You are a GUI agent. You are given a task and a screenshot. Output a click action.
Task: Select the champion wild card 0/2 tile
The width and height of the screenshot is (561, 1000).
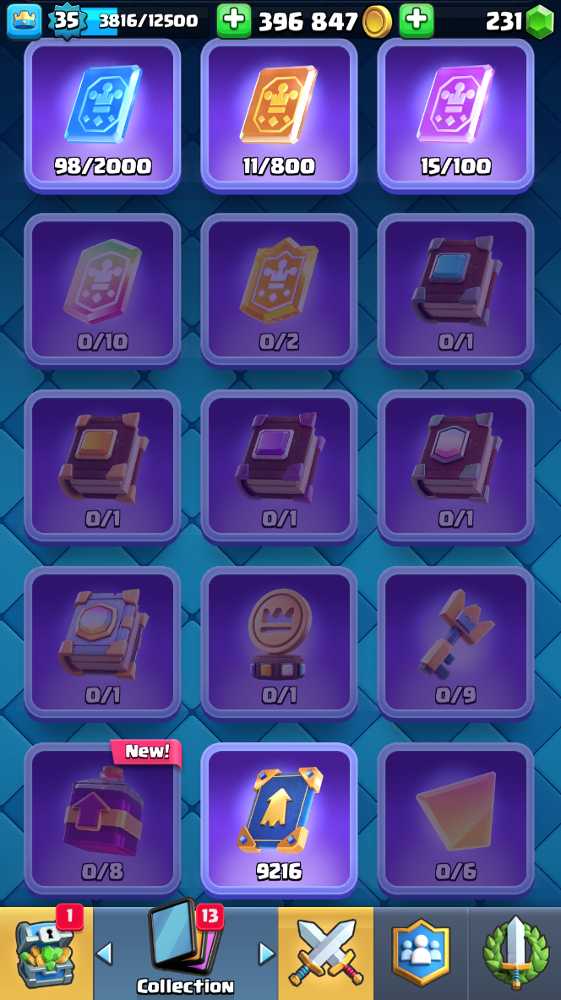(279, 290)
